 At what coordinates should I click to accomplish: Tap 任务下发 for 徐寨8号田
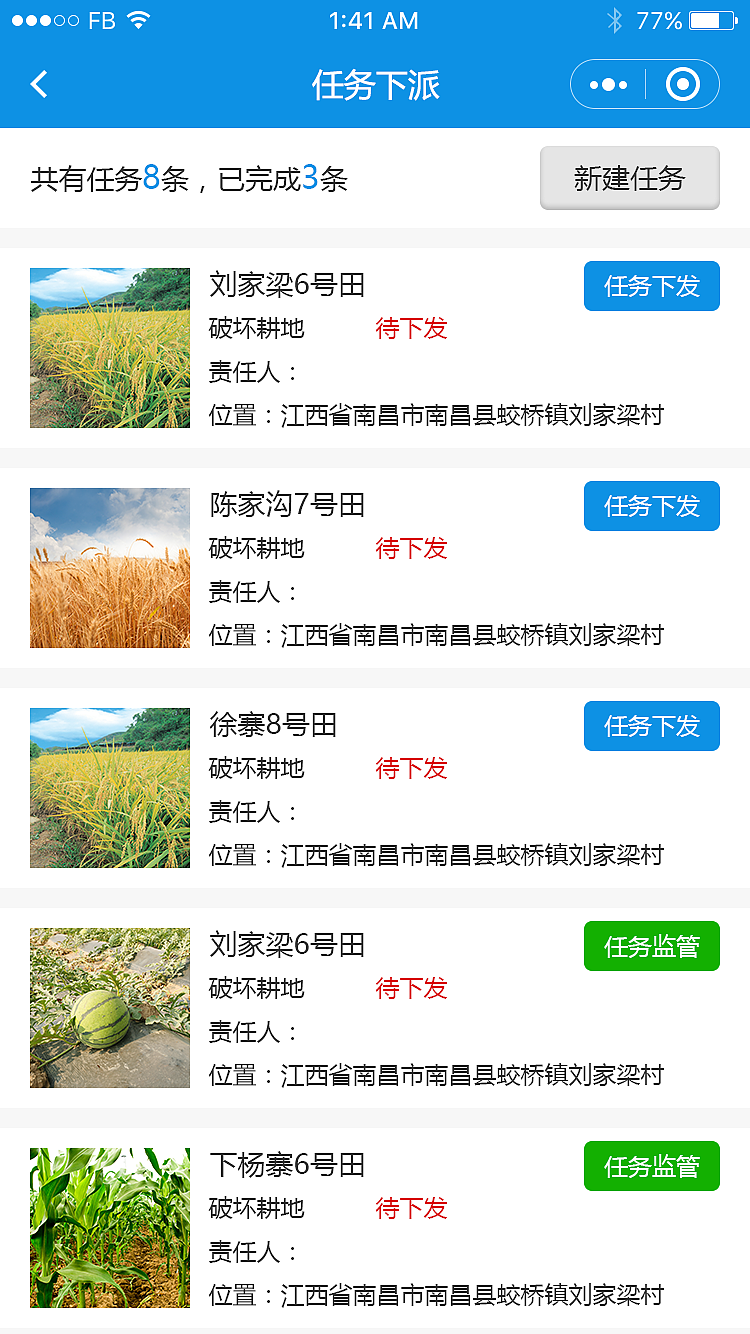click(651, 725)
